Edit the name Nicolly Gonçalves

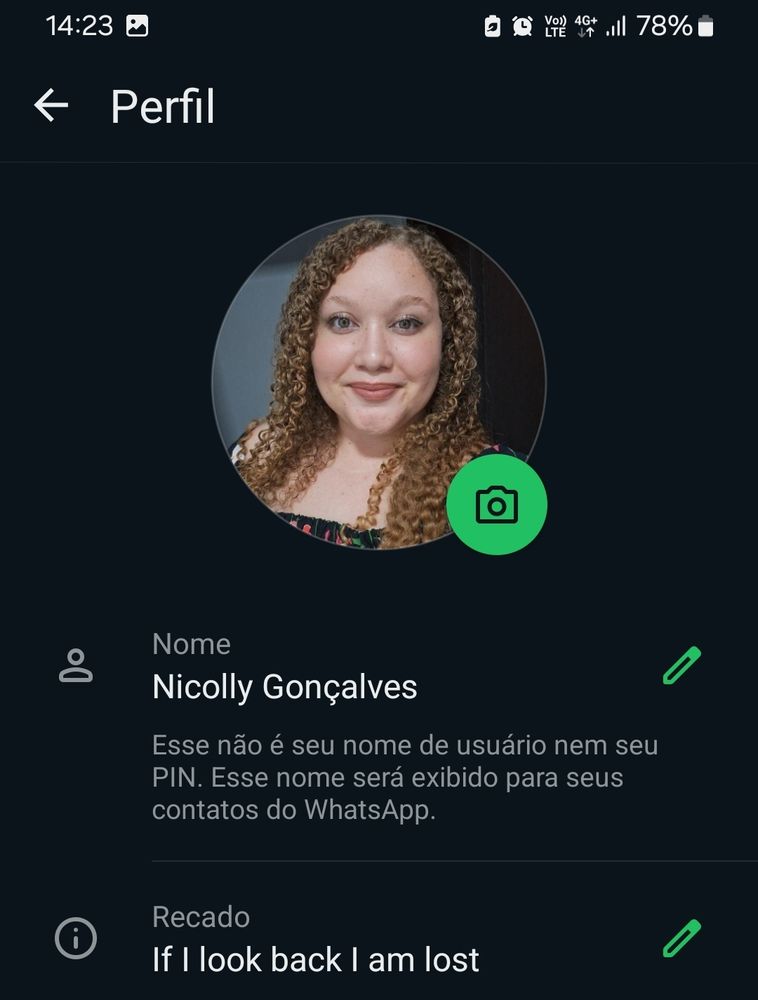[682, 666]
